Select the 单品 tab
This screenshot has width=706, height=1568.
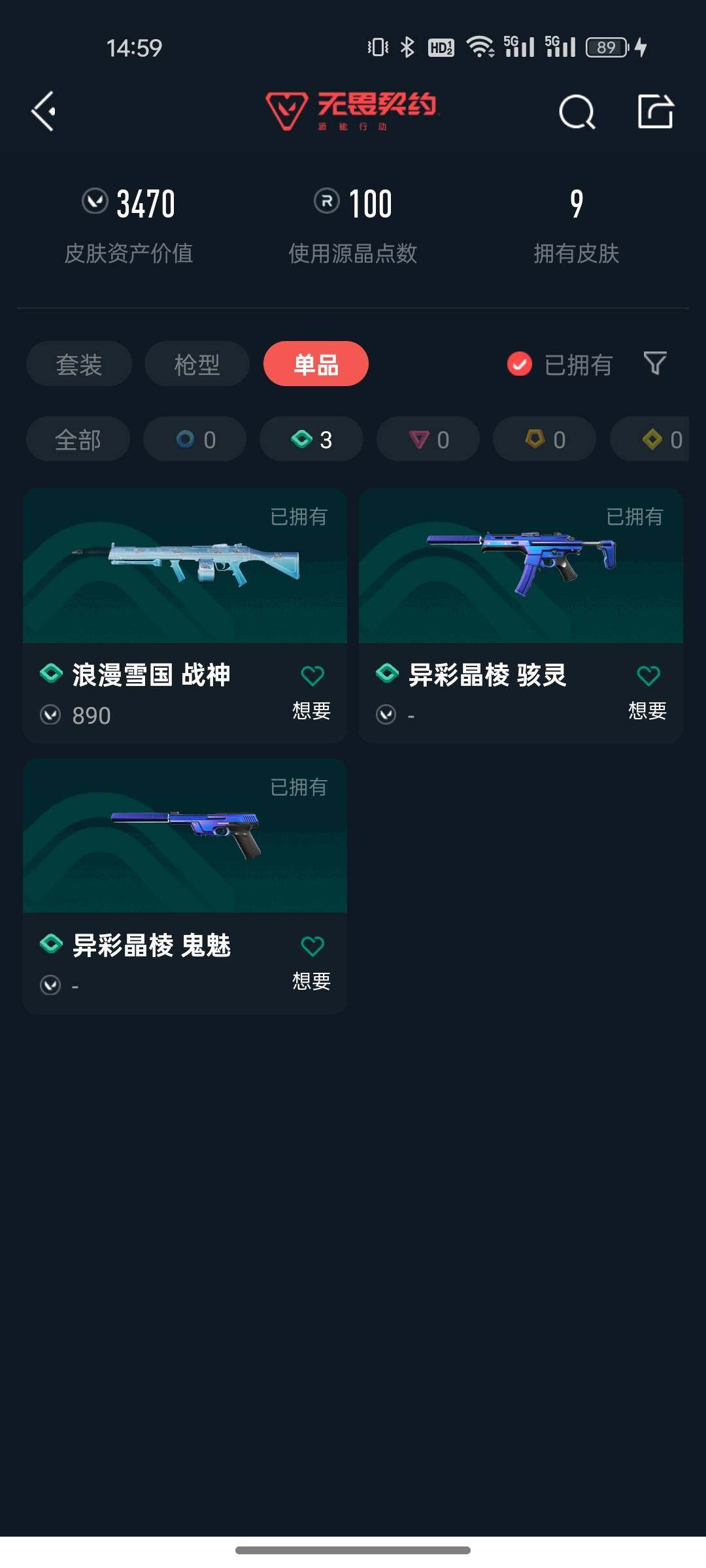click(x=316, y=364)
